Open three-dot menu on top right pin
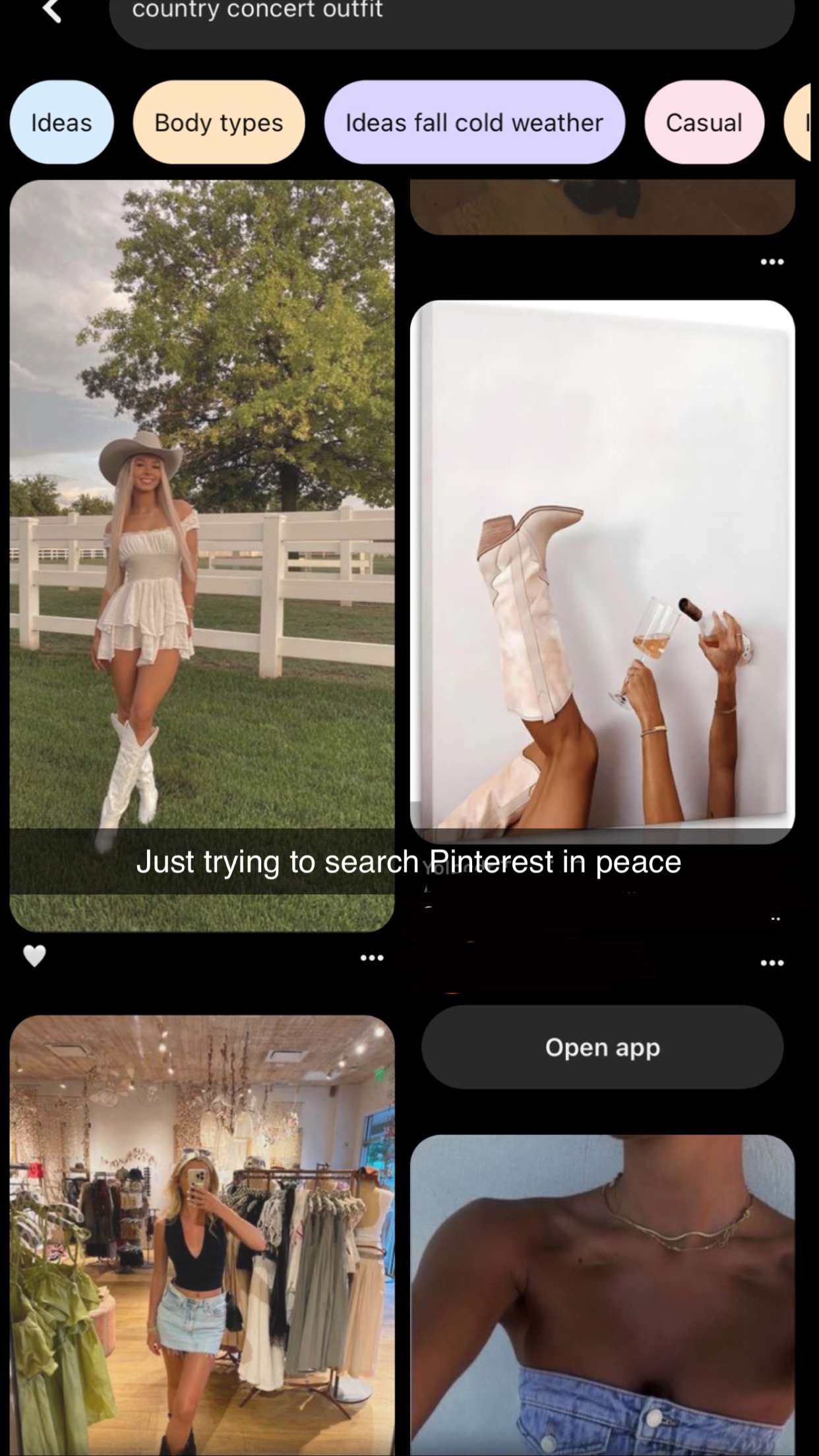The height and width of the screenshot is (1456, 819). pos(773,261)
